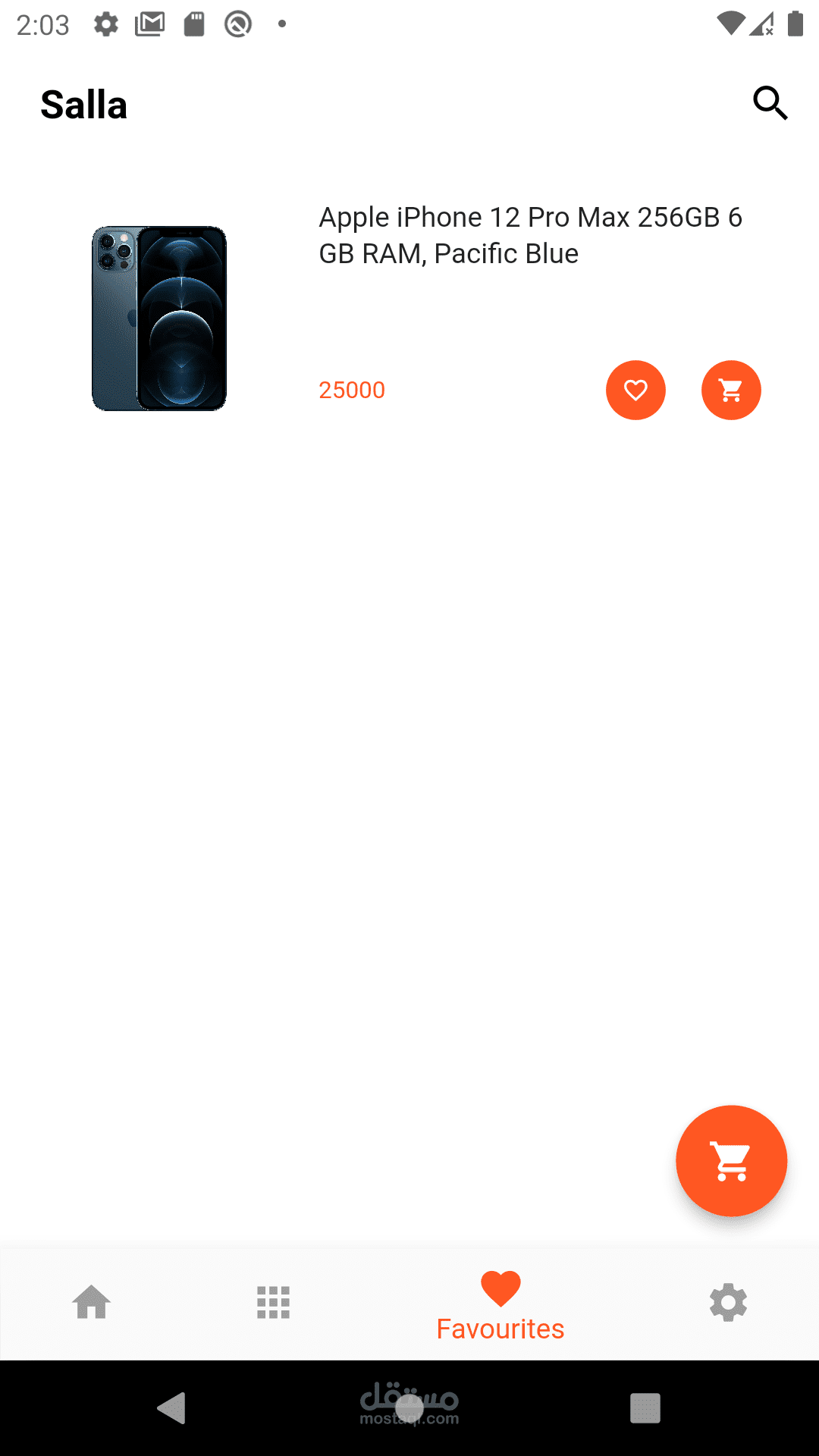Switch to the Categories grid tab
Screen dimensions: 819x1456
[x=273, y=1303]
